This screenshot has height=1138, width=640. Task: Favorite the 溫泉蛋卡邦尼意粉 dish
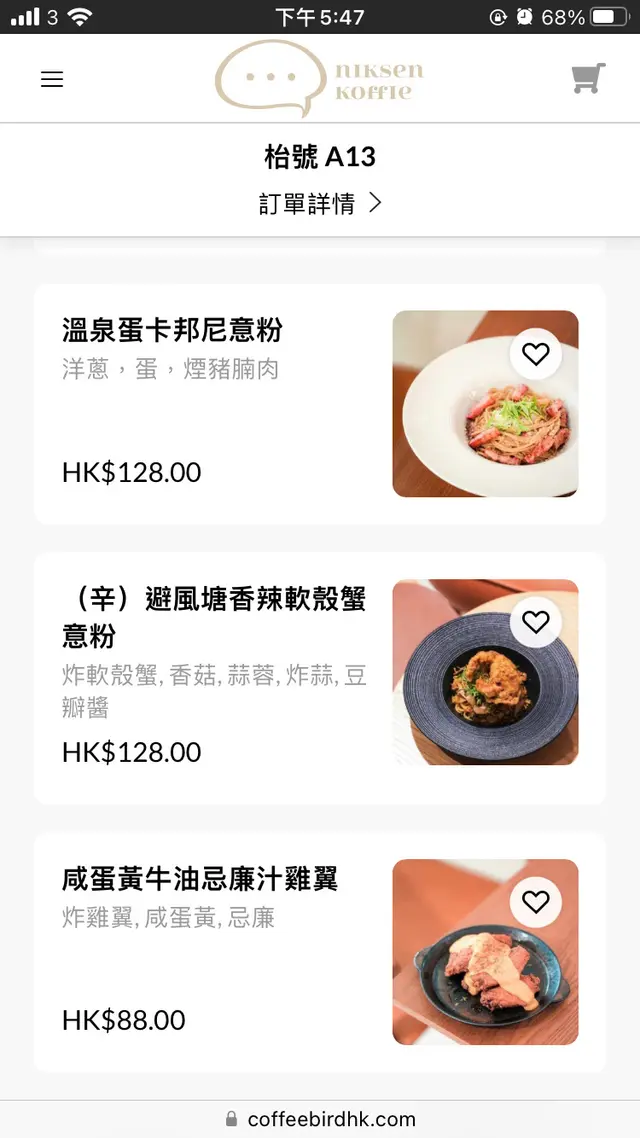tap(536, 353)
